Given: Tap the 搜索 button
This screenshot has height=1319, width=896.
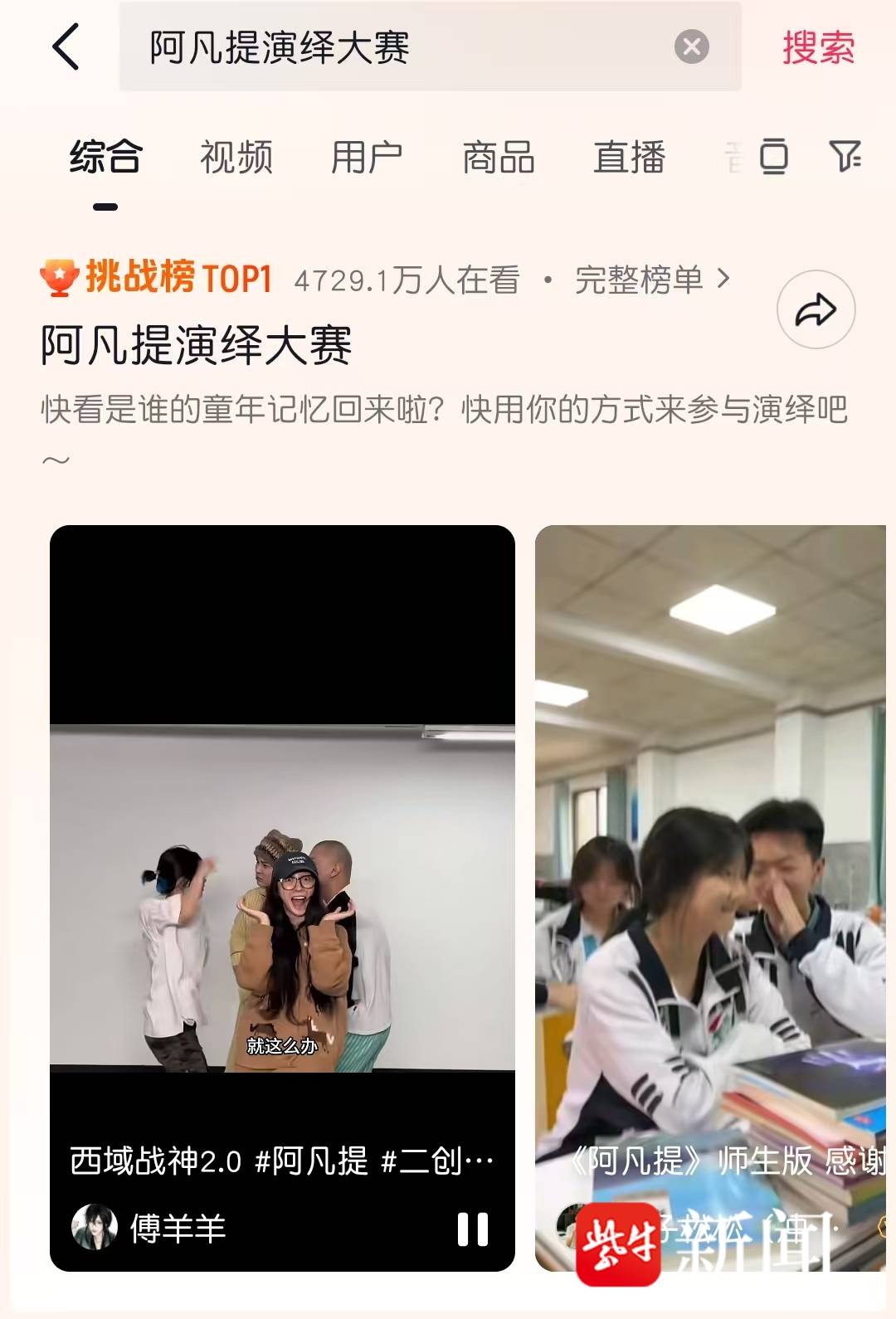Looking at the screenshot, I should pos(817,47).
